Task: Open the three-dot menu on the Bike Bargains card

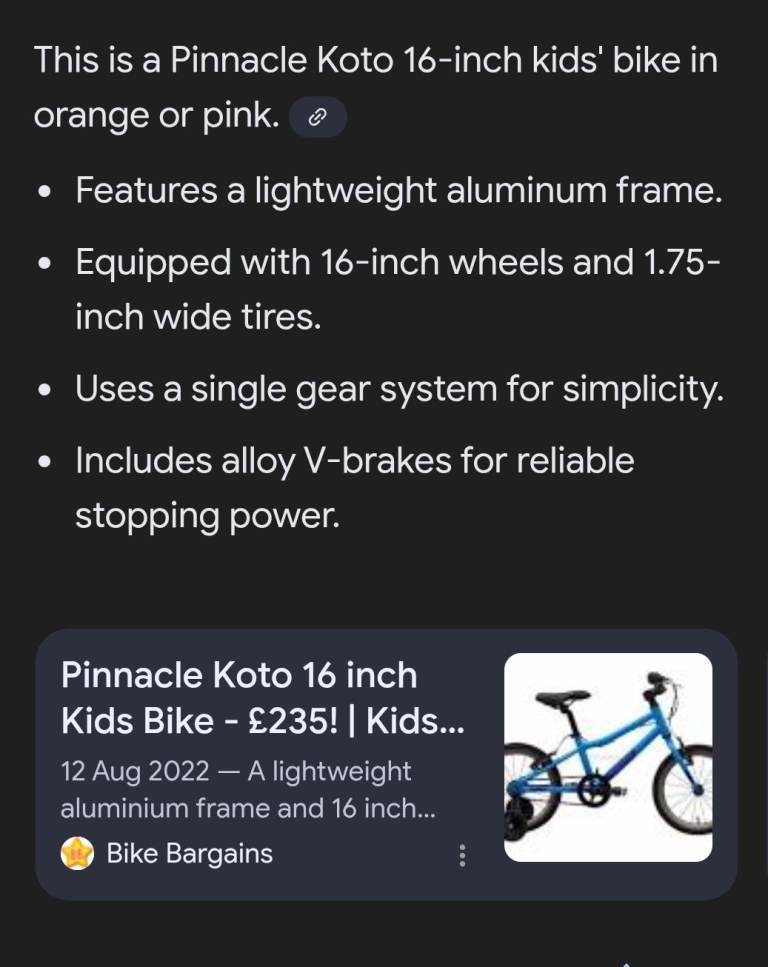Action: [x=462, y=855]
